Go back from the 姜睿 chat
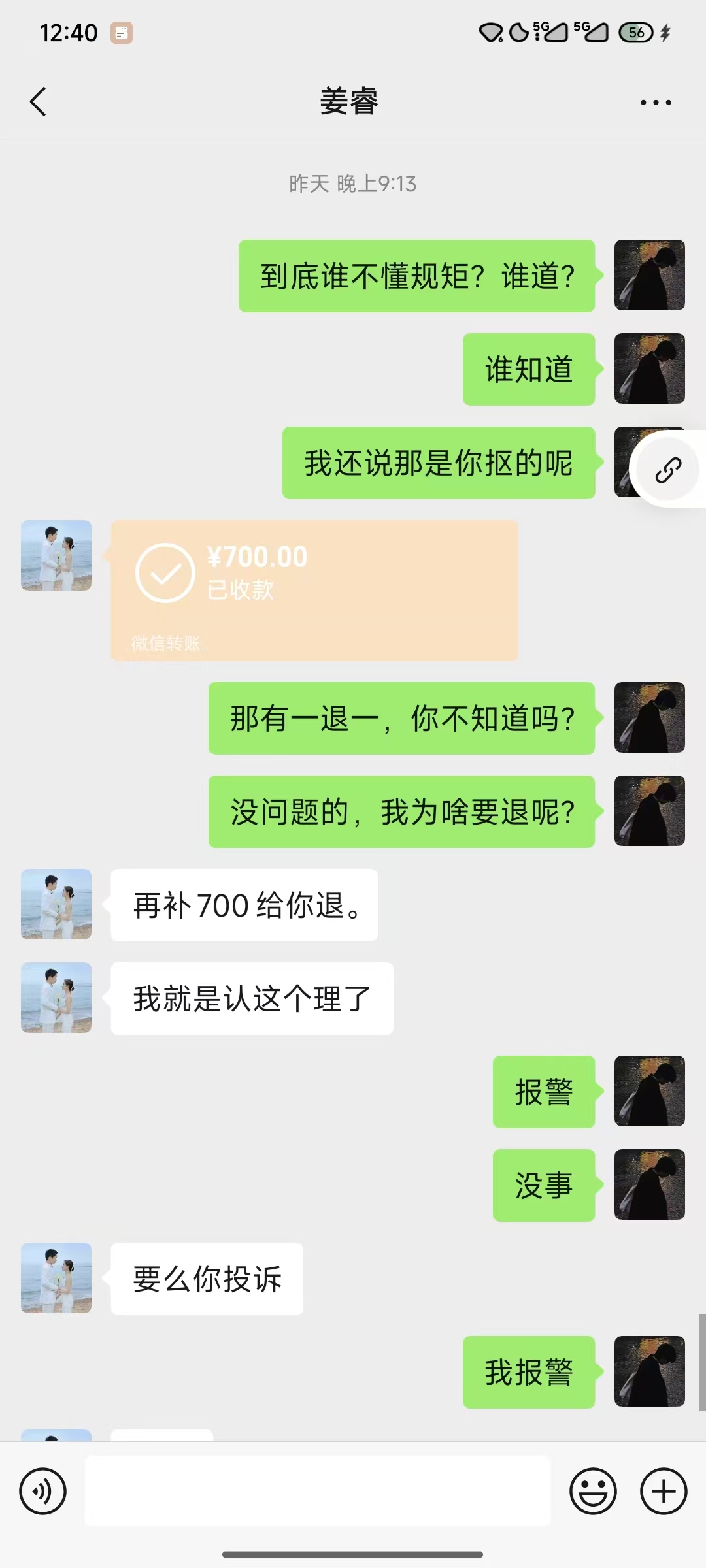Viewport: 706px width, 1568px height. click(x=38, y=102)
